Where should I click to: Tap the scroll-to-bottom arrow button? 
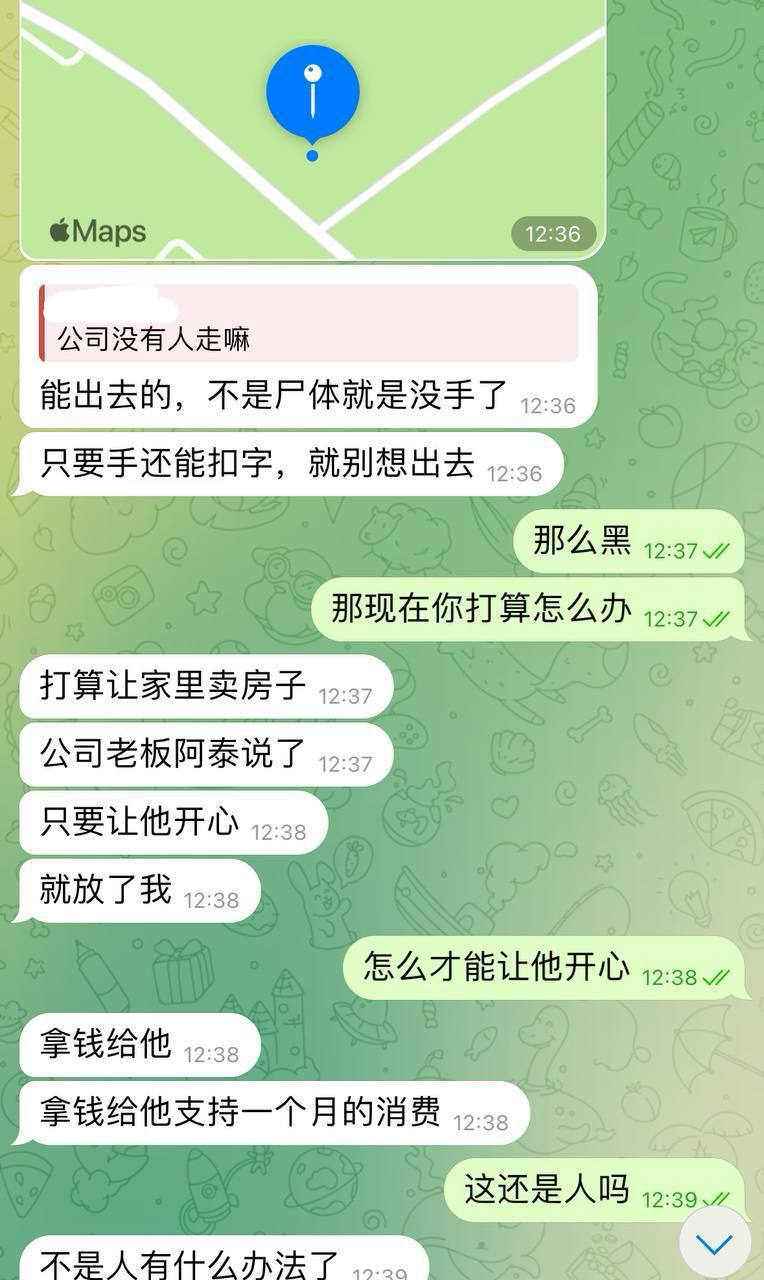click(714, 1243)
